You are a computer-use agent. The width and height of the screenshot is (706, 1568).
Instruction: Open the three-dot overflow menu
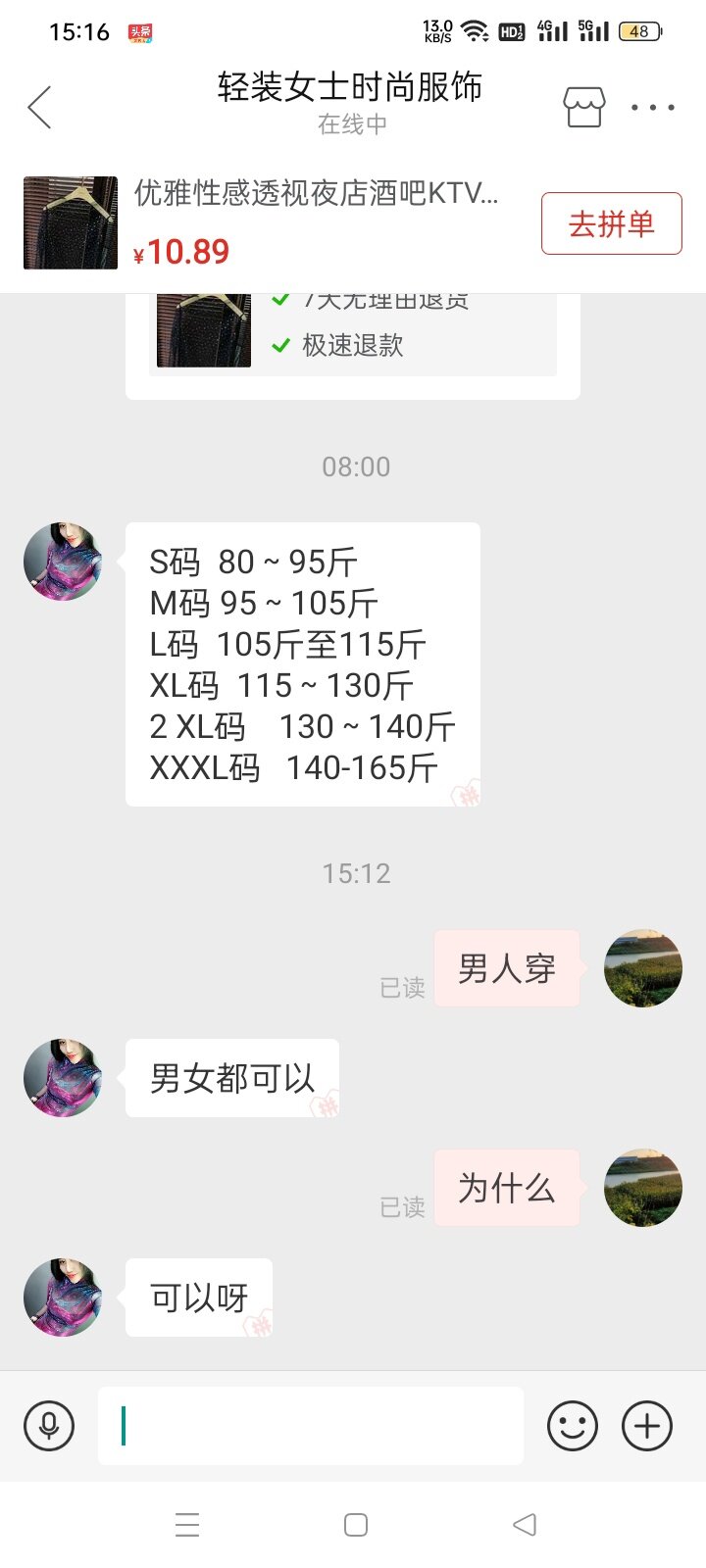[x=652, y=108]
